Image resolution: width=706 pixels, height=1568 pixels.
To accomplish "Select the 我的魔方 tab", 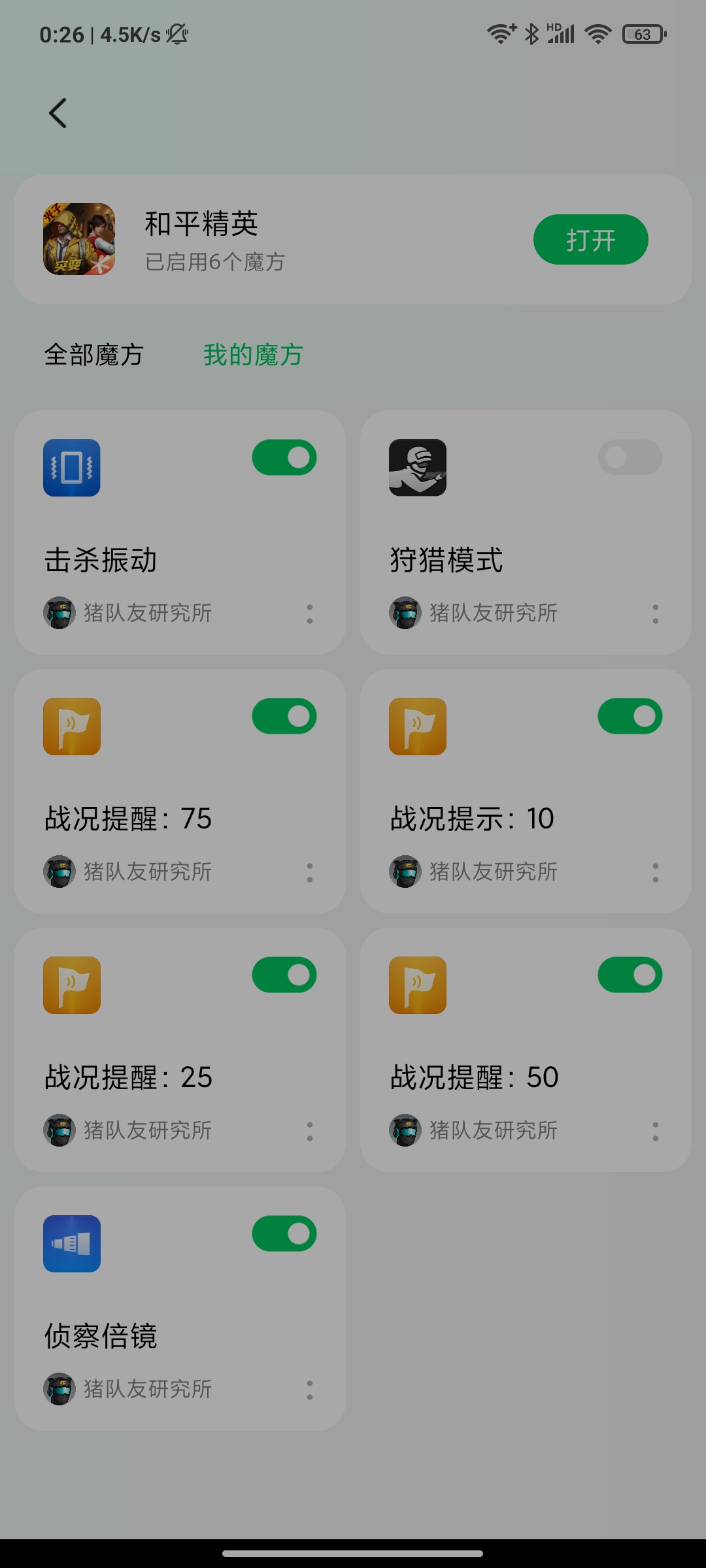I will (x=253, y=355).
